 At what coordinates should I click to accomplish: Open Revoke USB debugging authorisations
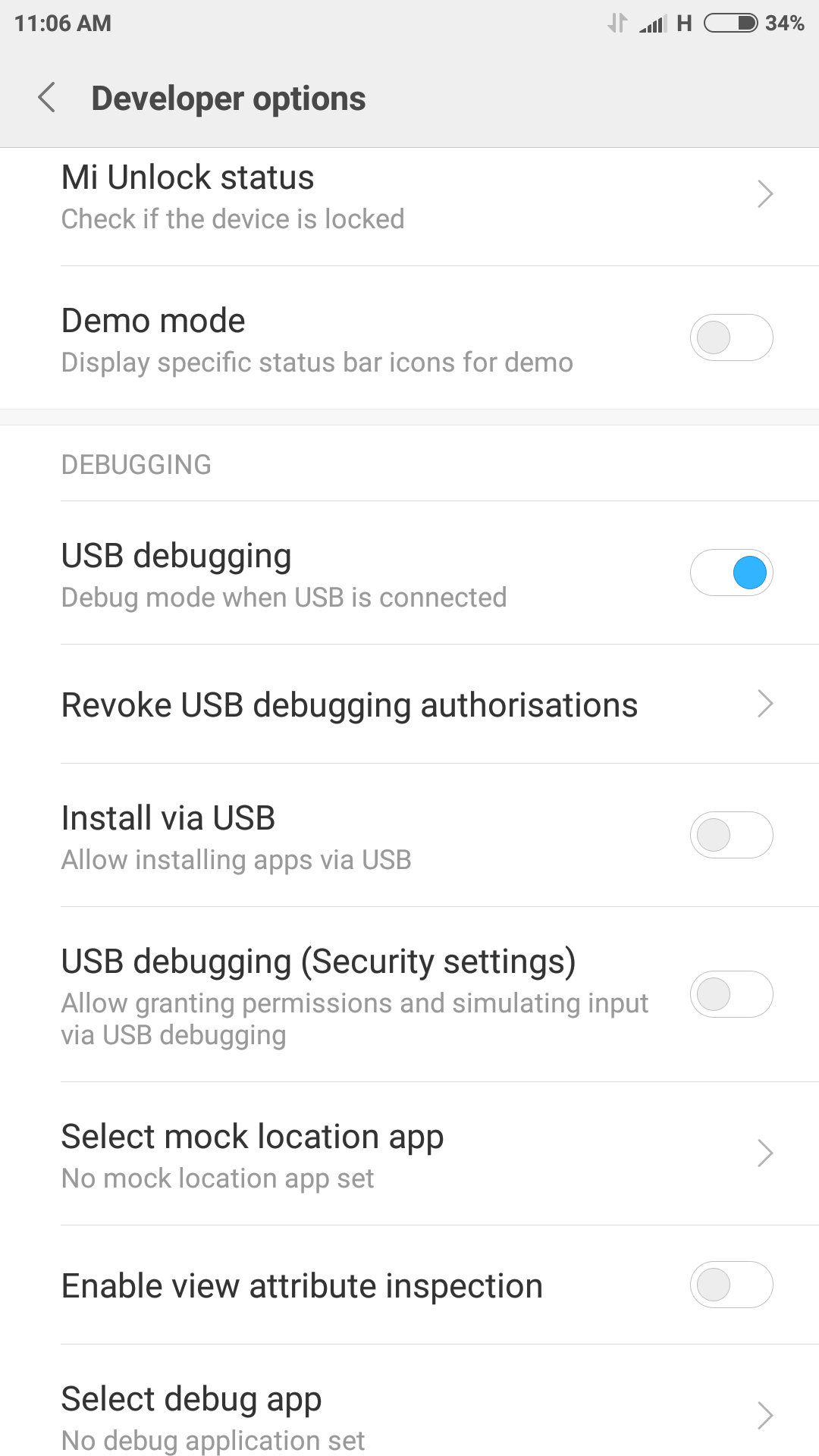pyautogui.click(x=409, y=704)
